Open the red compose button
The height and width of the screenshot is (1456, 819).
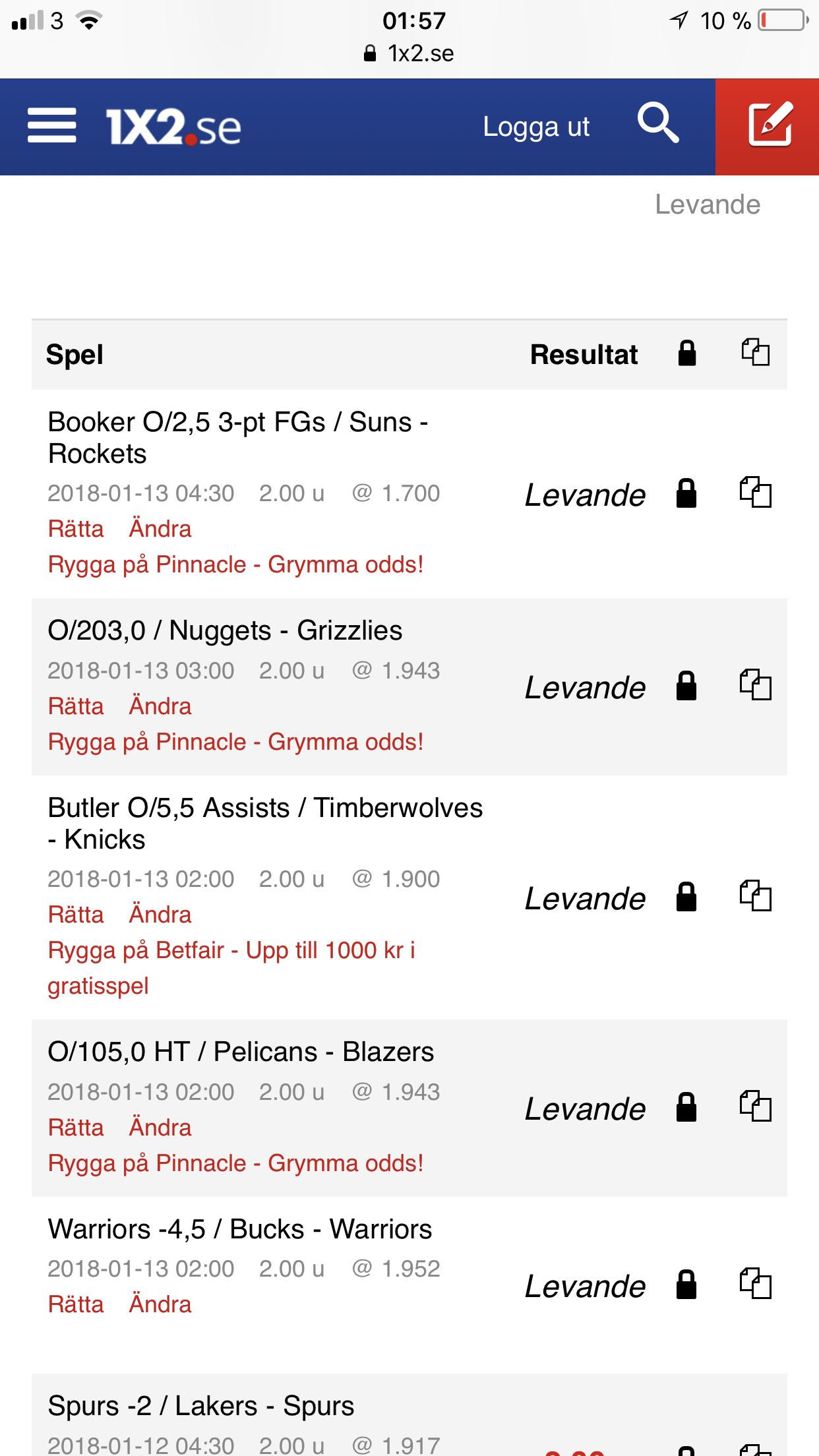(768, 127)
